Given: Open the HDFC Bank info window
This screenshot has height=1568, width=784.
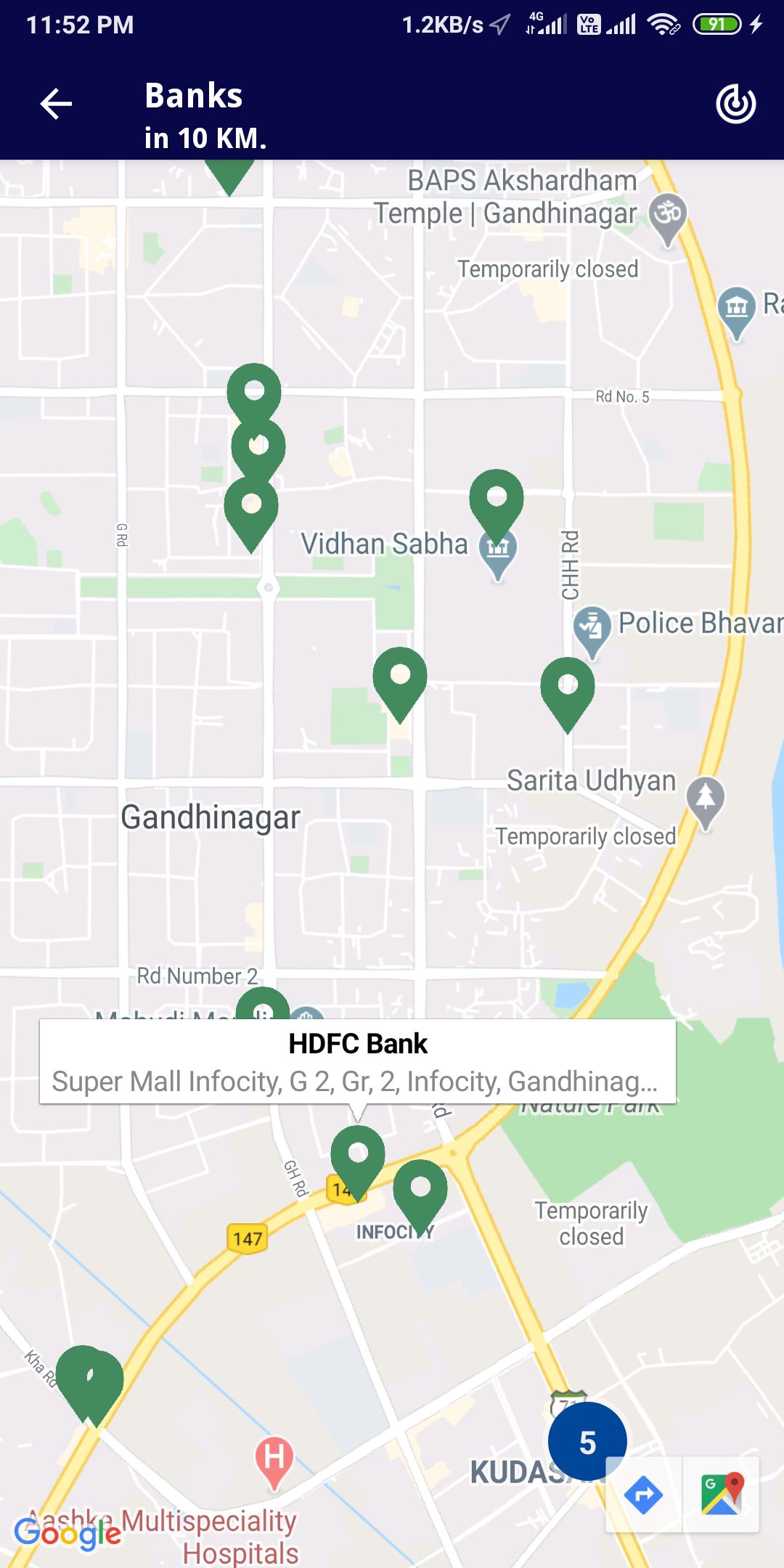Looking at the screenshot, I should 357,1061.
